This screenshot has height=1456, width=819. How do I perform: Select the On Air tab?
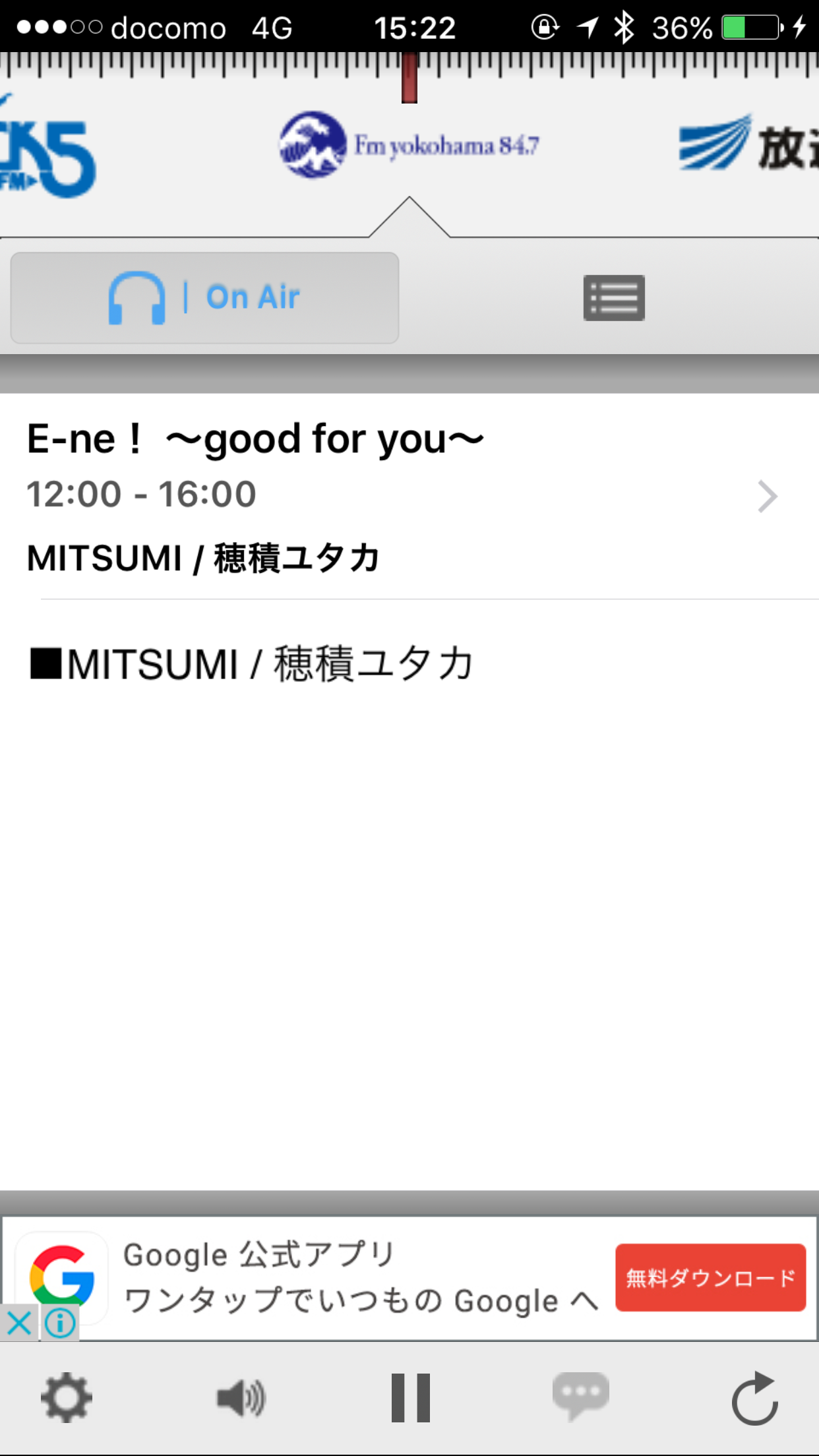coord(204,297)
